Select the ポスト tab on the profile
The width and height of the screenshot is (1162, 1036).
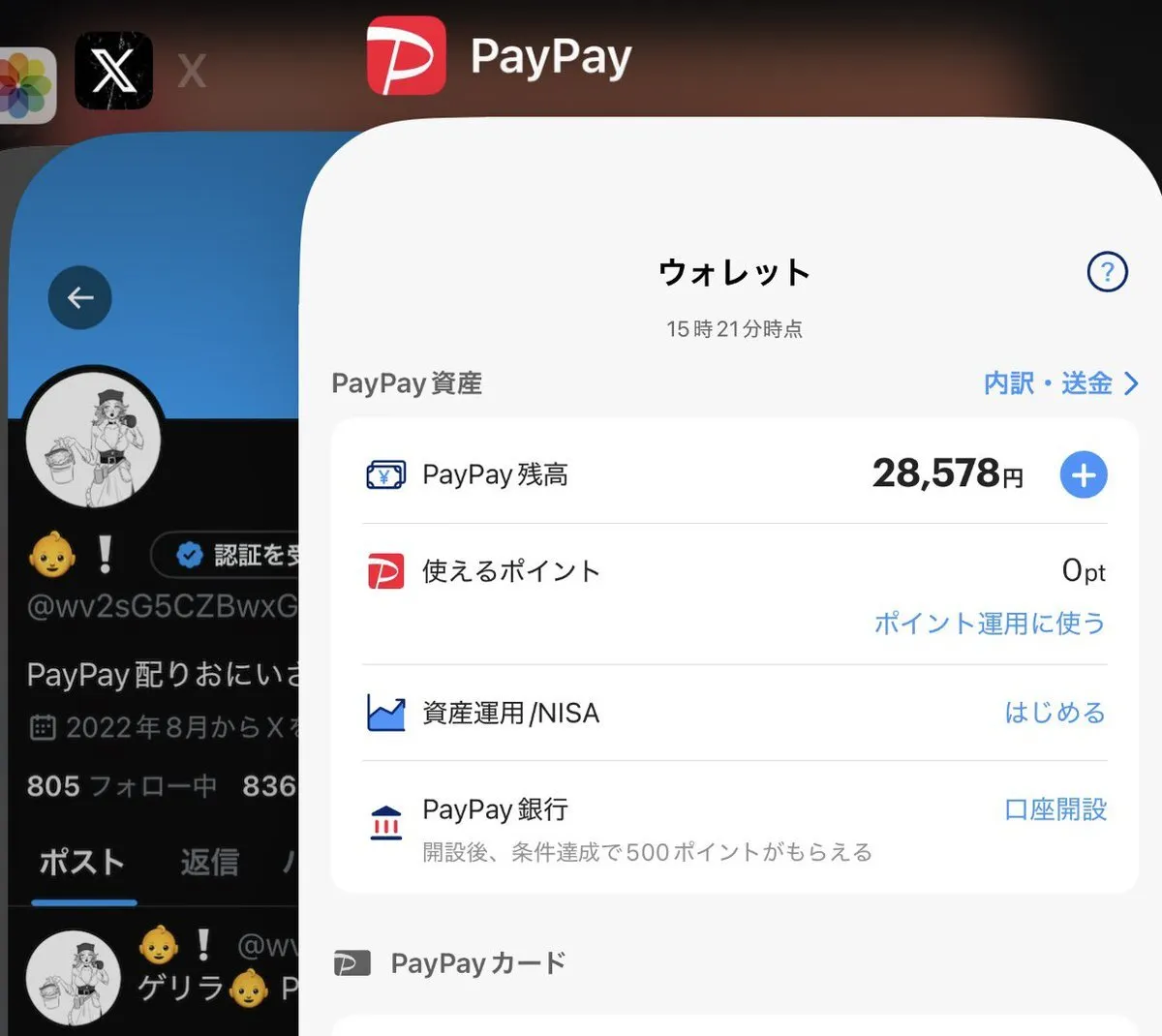(x=82, y=862)
